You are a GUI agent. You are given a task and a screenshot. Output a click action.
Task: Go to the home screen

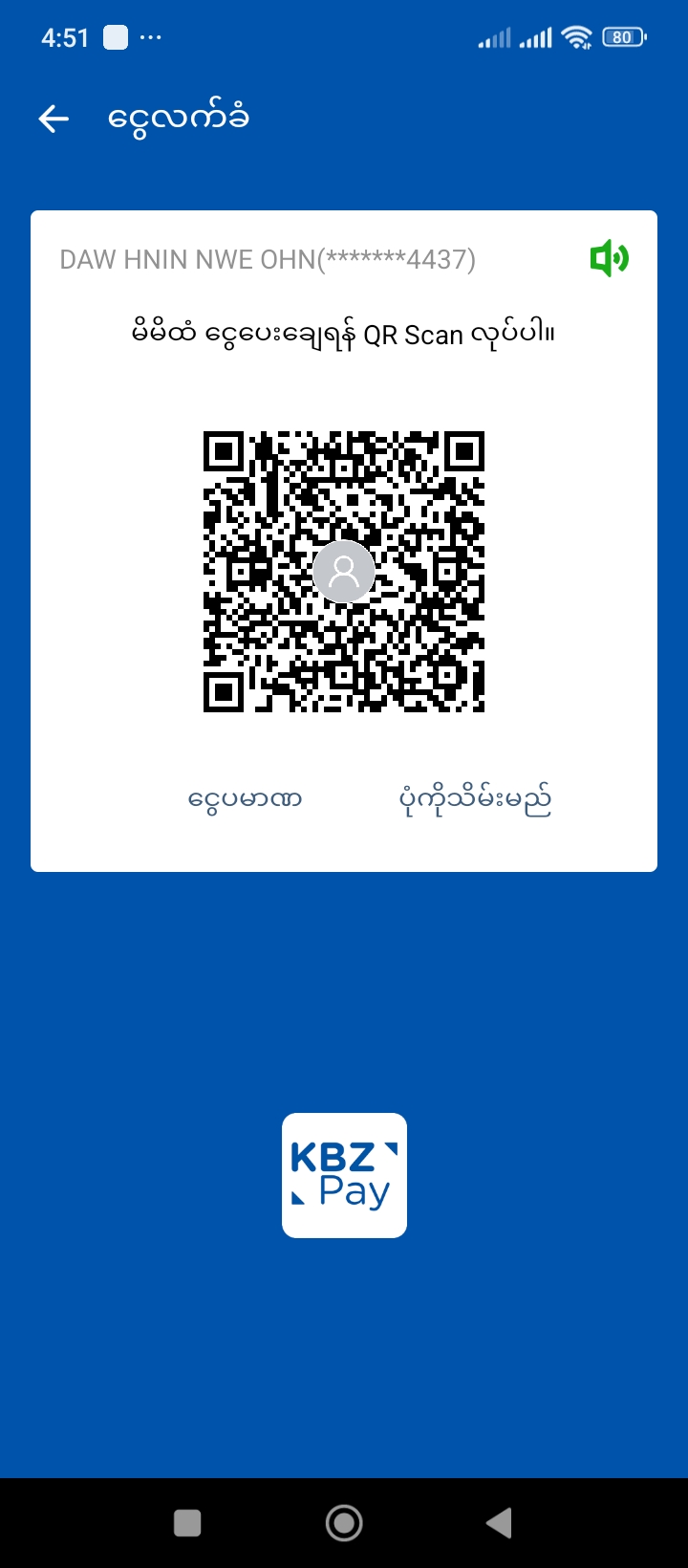point(344,1523)
